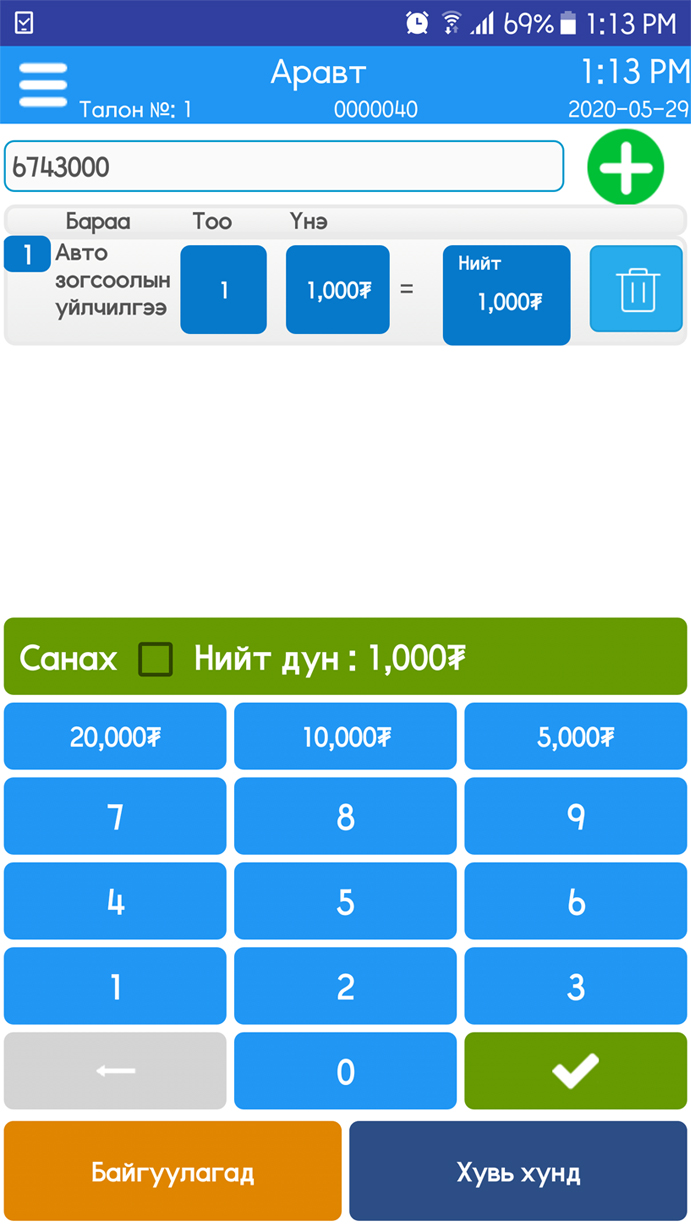
Task: Confirm with the green checkmark button
Action: (576, 1071)
